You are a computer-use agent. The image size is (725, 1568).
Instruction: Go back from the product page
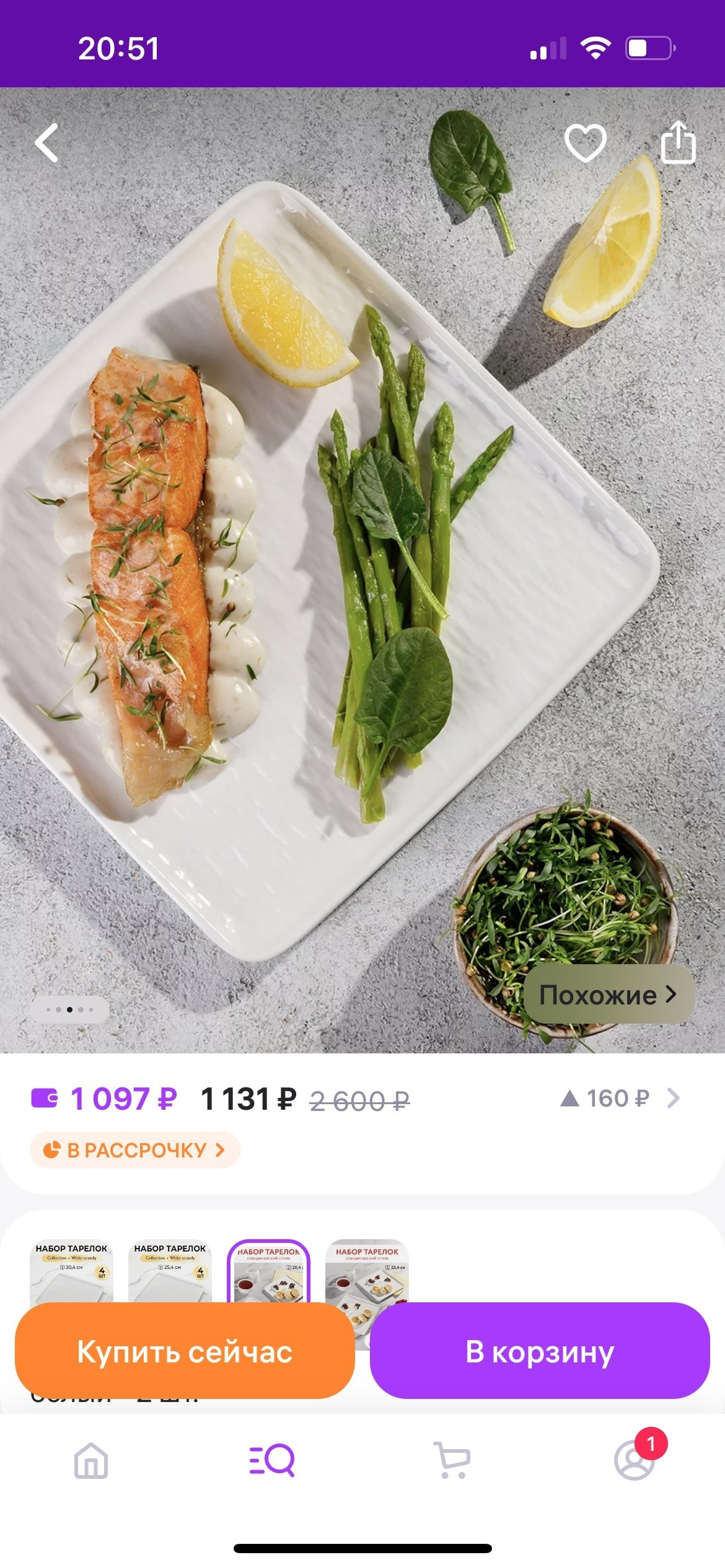[x=47, y=143]
